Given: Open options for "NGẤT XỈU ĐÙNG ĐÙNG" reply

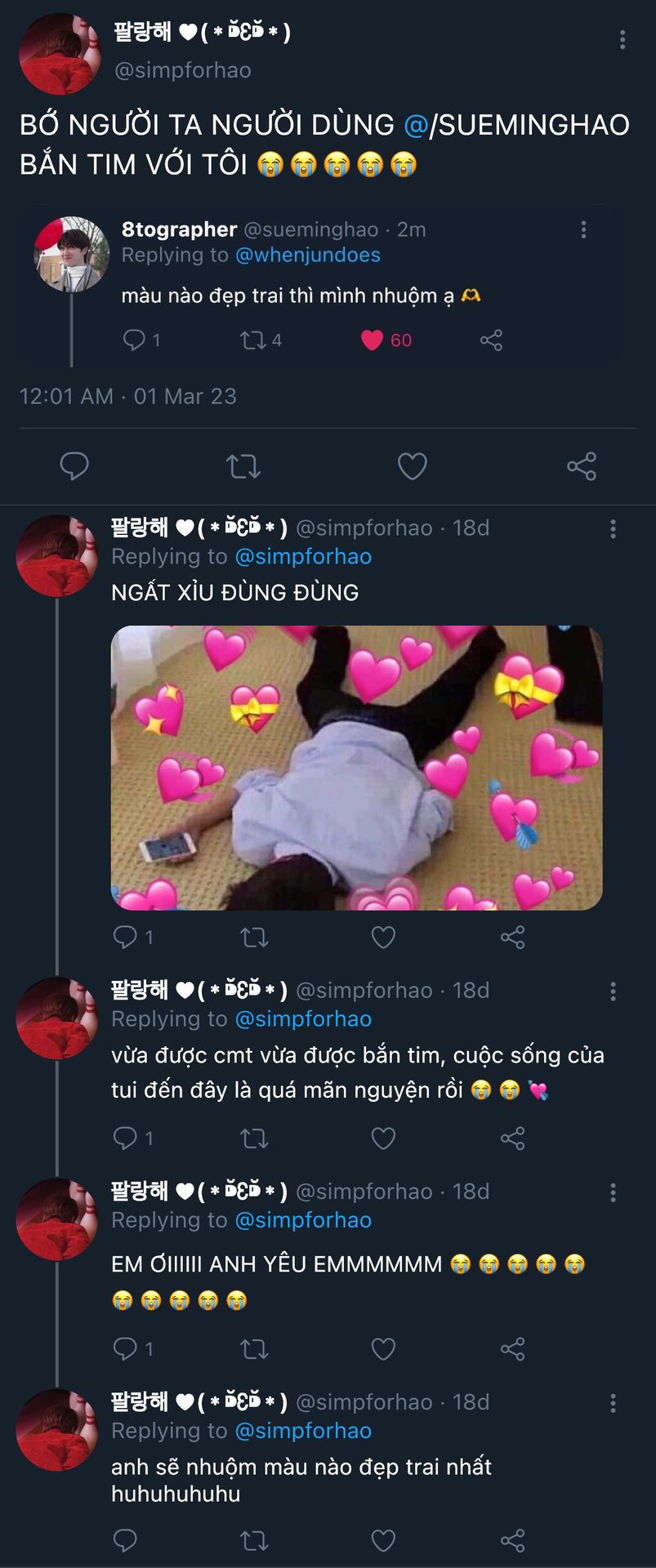Looking at the screenshot, I should pyautogui.click(x=613, y=529).
